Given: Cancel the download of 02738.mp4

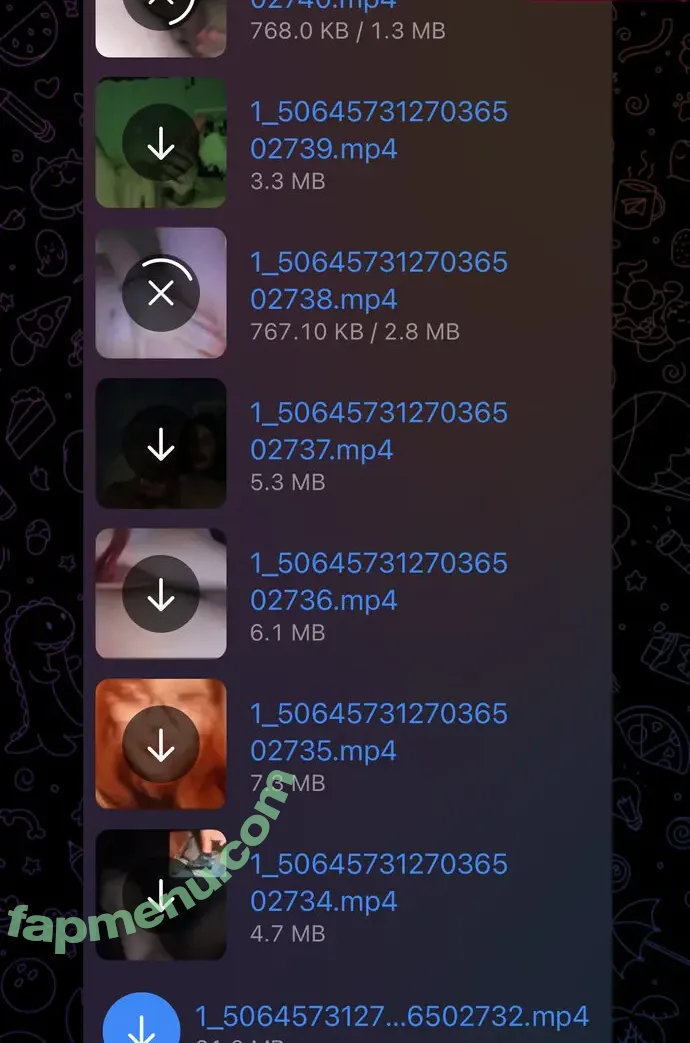Looking at the screenshot, I should tap(161, 293).
